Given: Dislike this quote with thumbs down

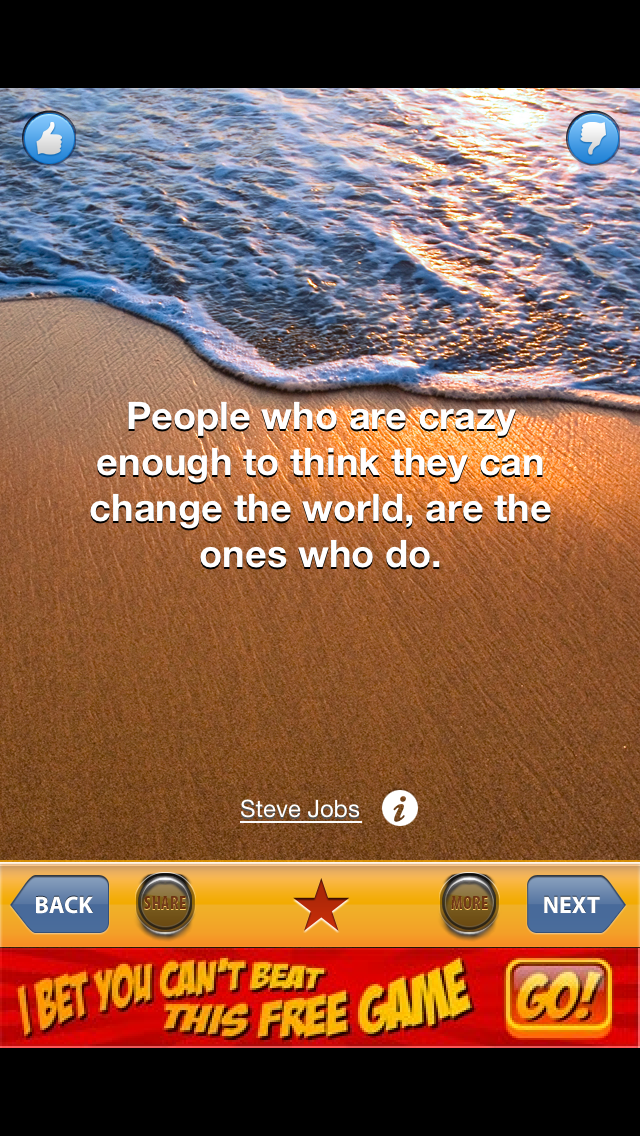Looking at the screenshot, I should 593,138.
